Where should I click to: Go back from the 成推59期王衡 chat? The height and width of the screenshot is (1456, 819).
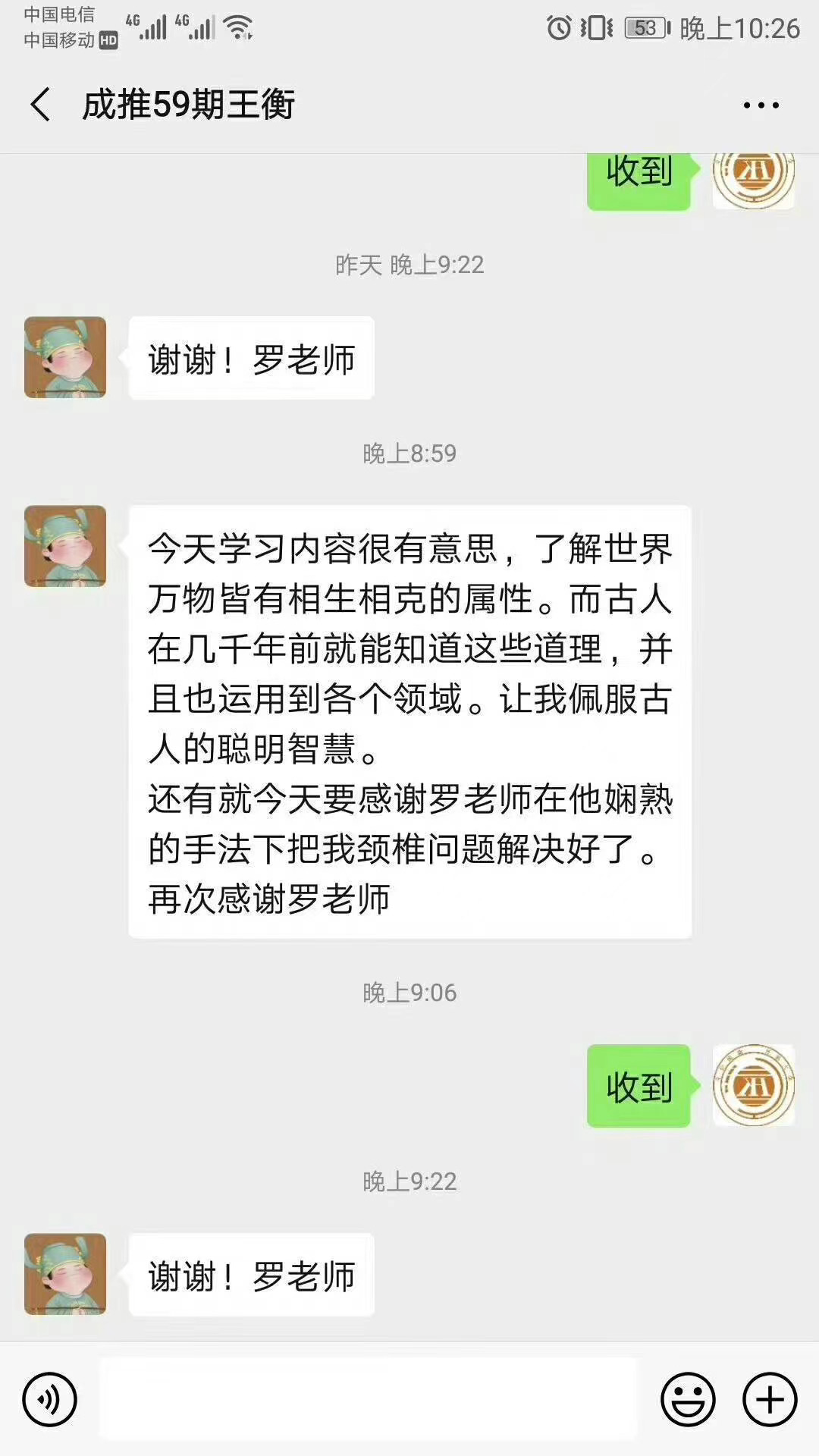tap(41, 105)
